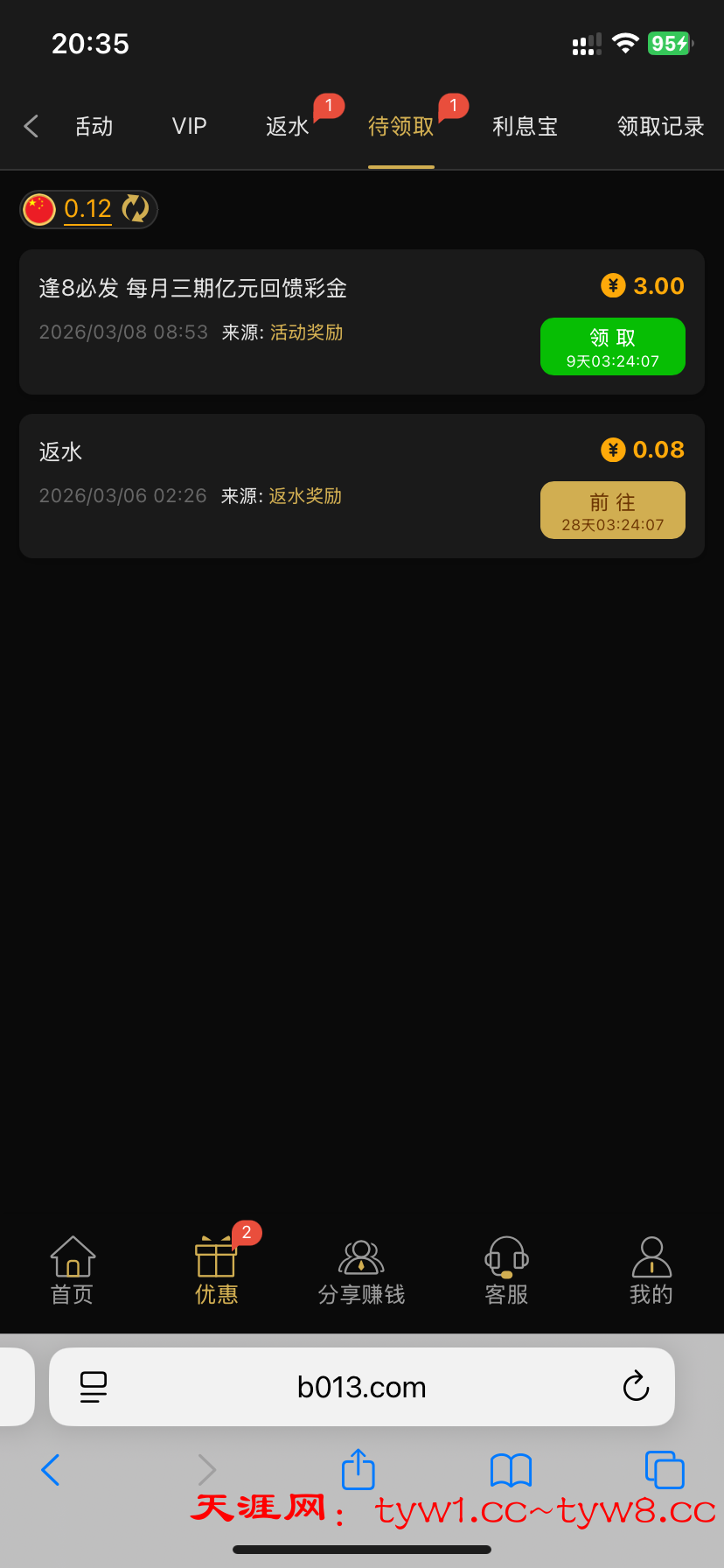Switch to the 活动 tab
Screen dimensions: 724x1568
click(94, 127)
